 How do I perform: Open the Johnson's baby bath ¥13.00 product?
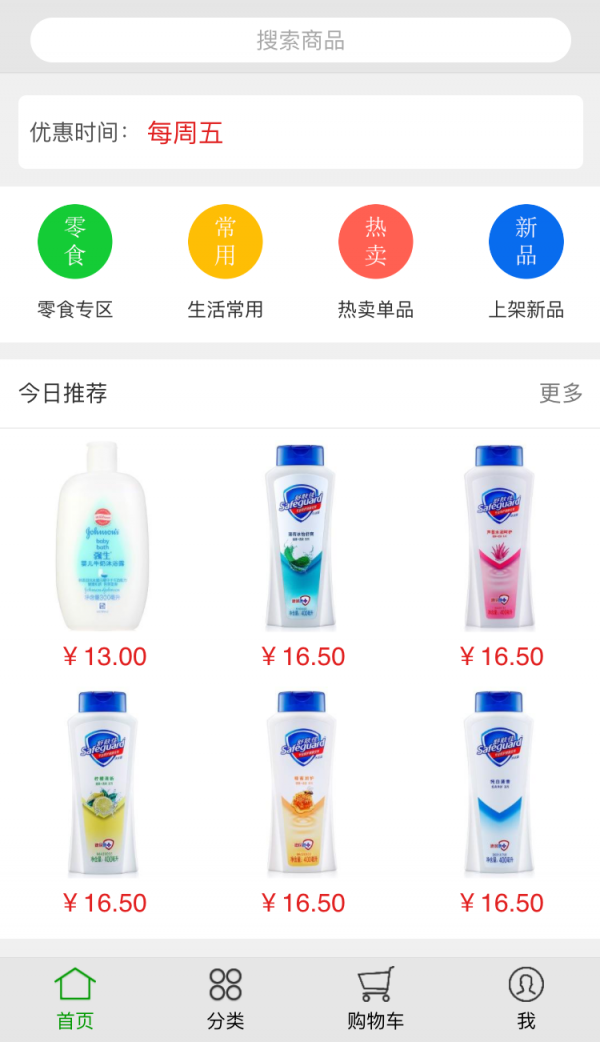(102, 540)
